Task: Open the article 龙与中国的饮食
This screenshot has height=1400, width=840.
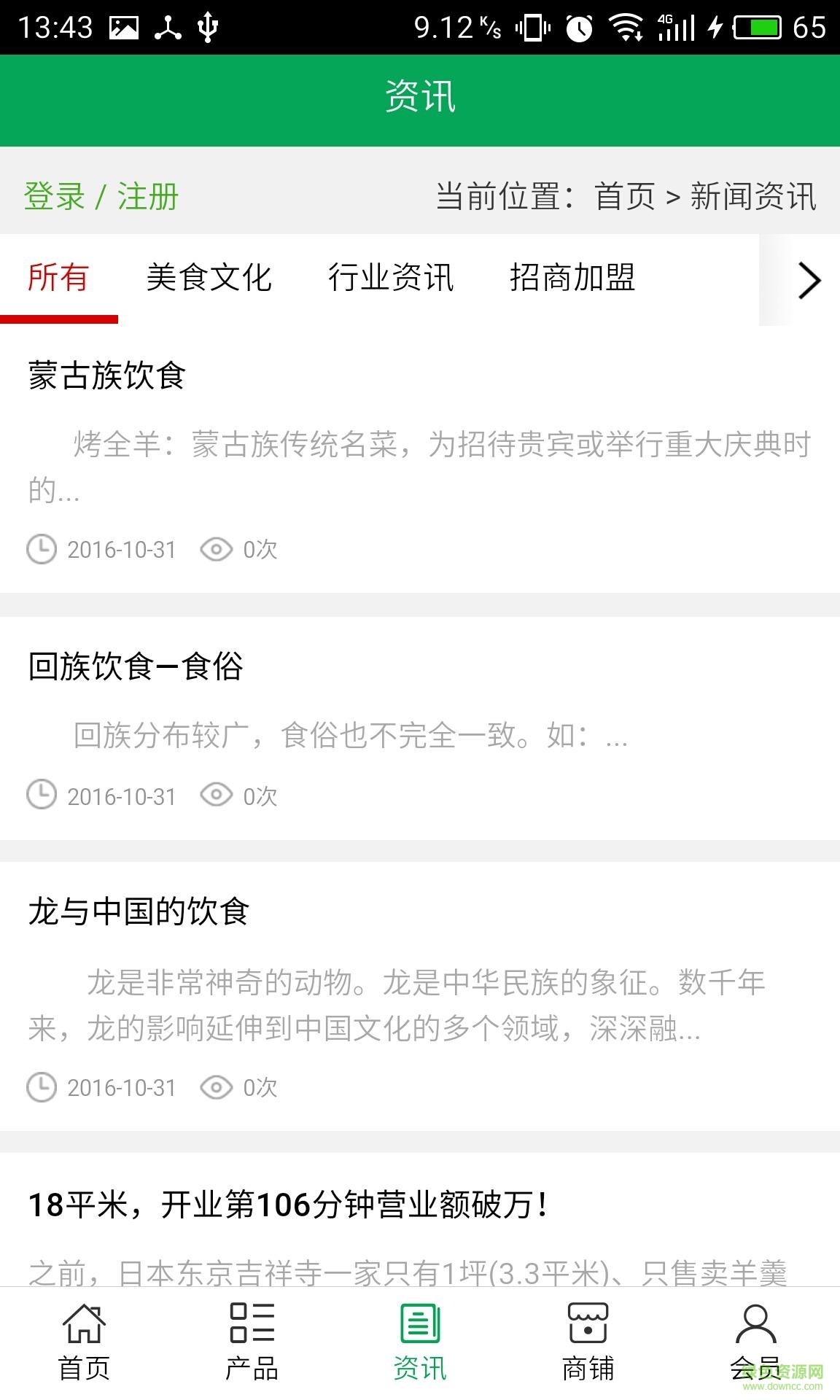Action: [x=139, y=912]
